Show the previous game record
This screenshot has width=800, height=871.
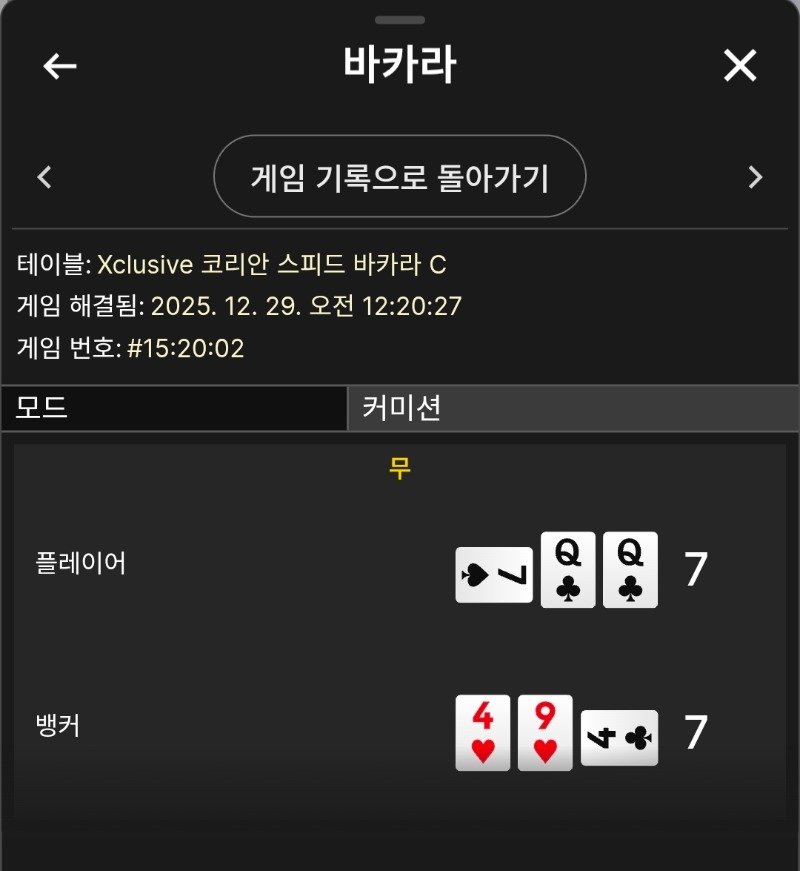click(44, 178)
